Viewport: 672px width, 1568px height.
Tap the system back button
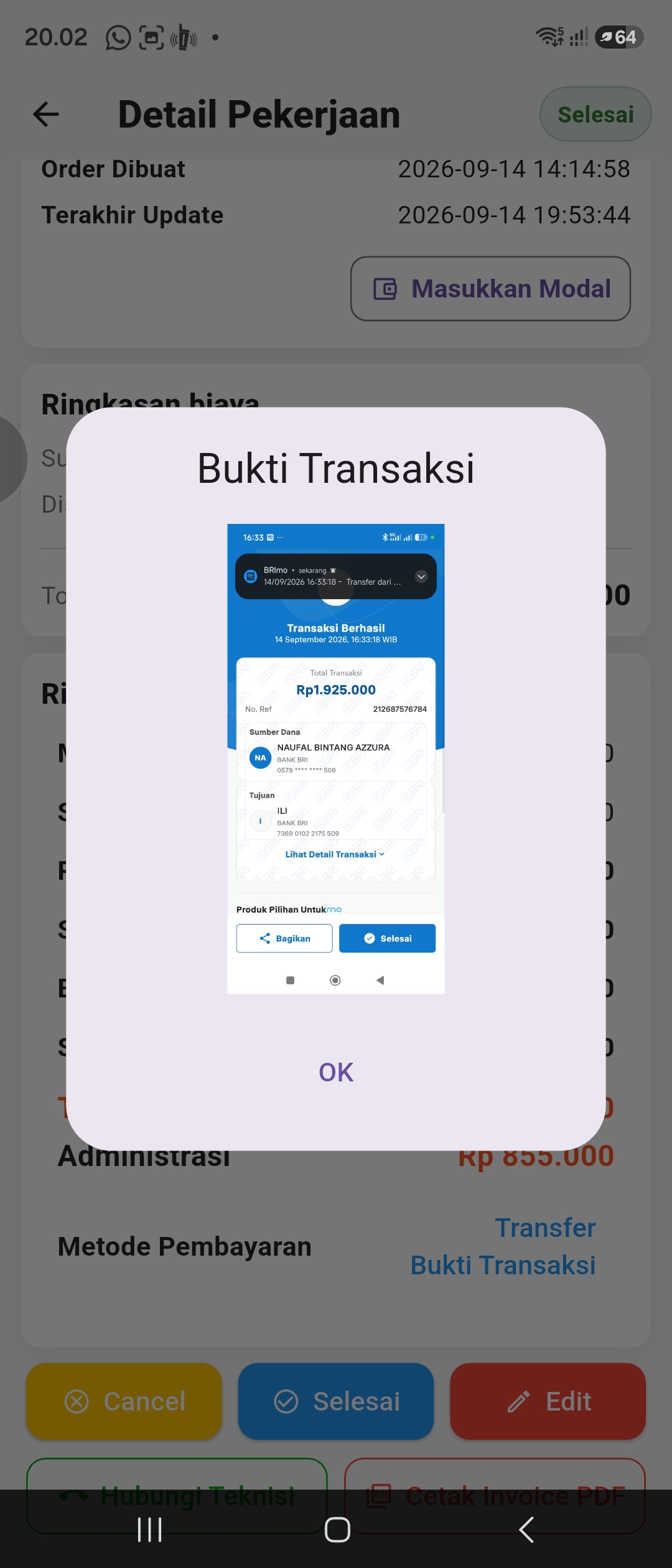pyautogui.click(x=526, y=1529)
